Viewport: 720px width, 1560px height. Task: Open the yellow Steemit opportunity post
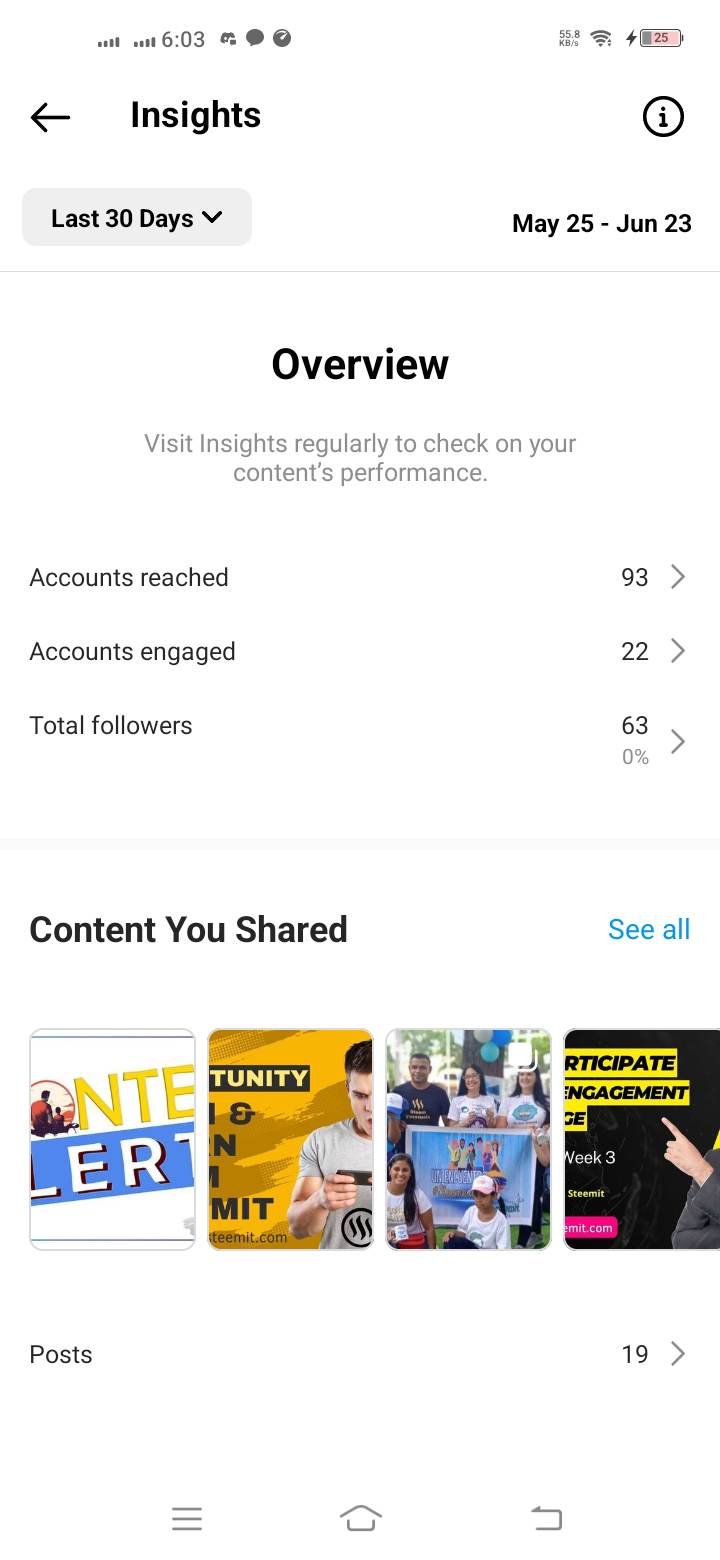pos(290,1139)
